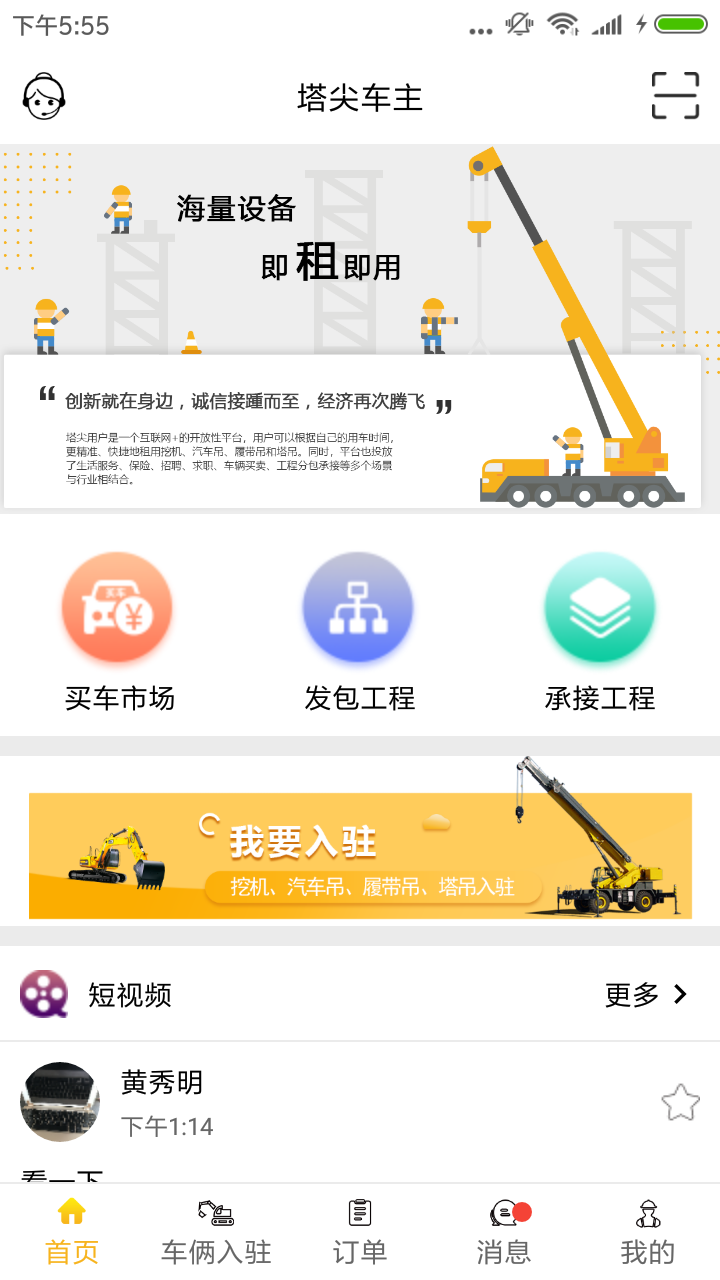Open the QR scan icon

point(675,96)
